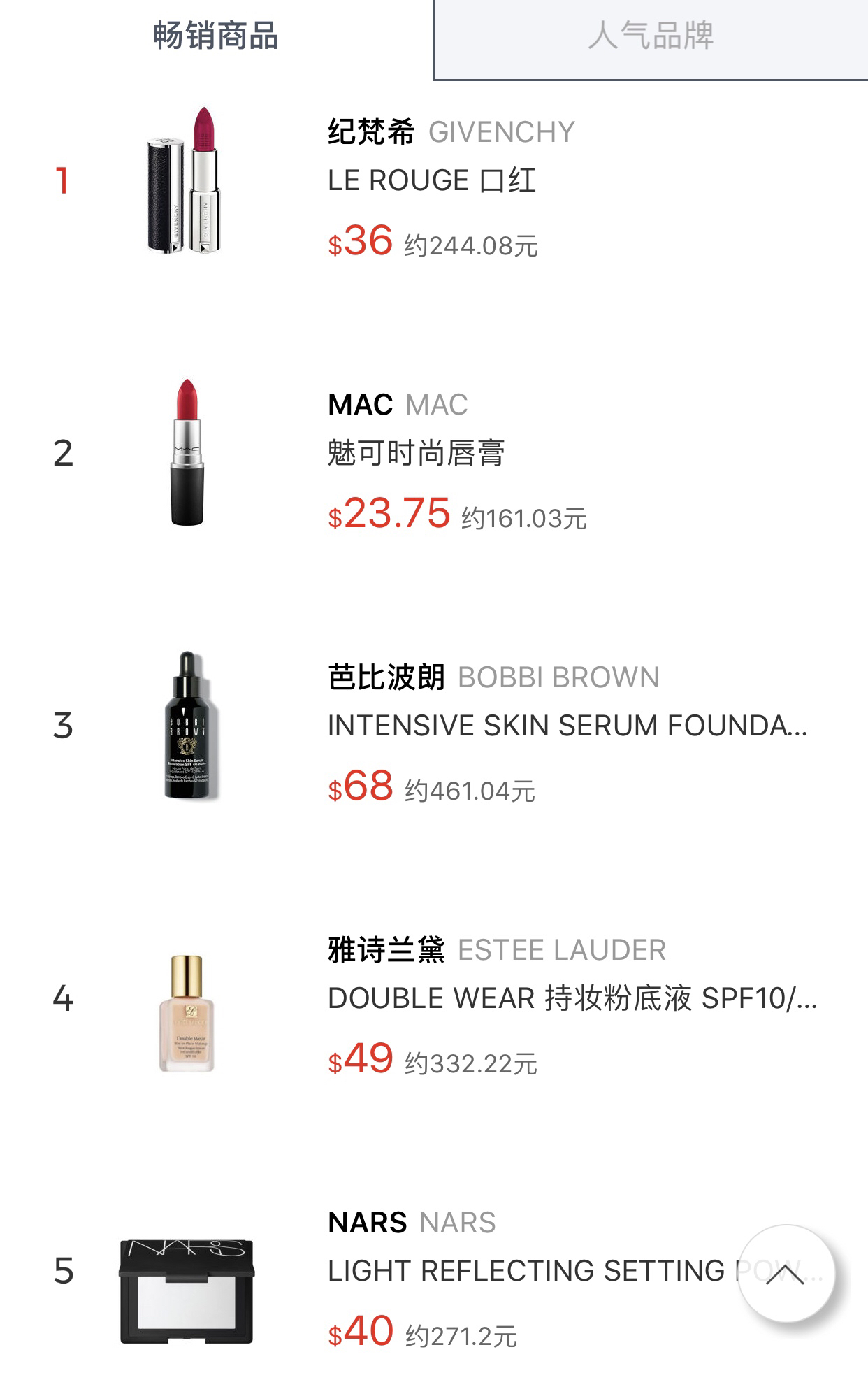Viewport: 868px width, 1373px height.
Task: Open Givenchy Le Rouge 口红 product
Action: coord(432,181)
